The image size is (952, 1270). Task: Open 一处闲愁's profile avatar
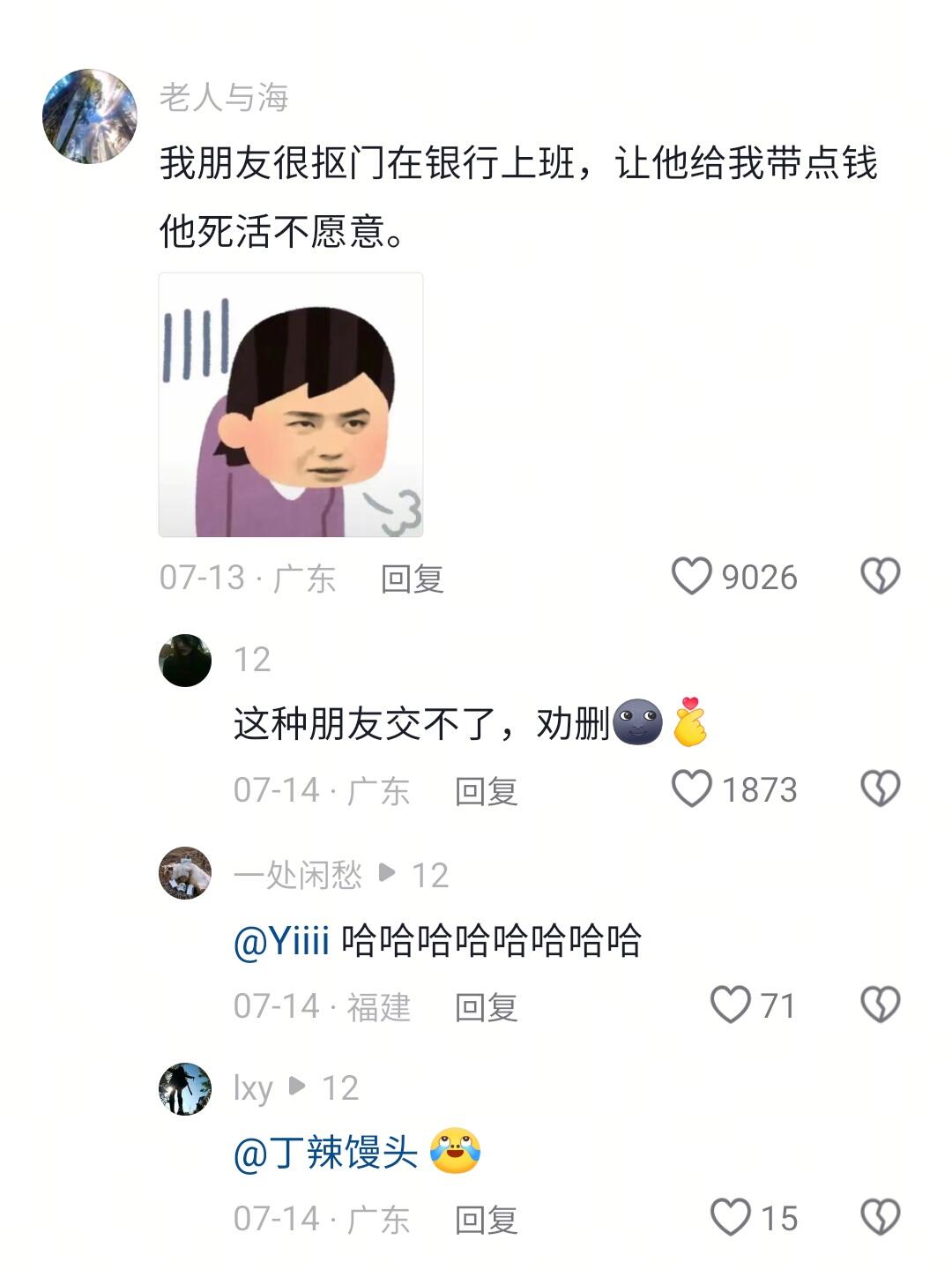(185, 873)
